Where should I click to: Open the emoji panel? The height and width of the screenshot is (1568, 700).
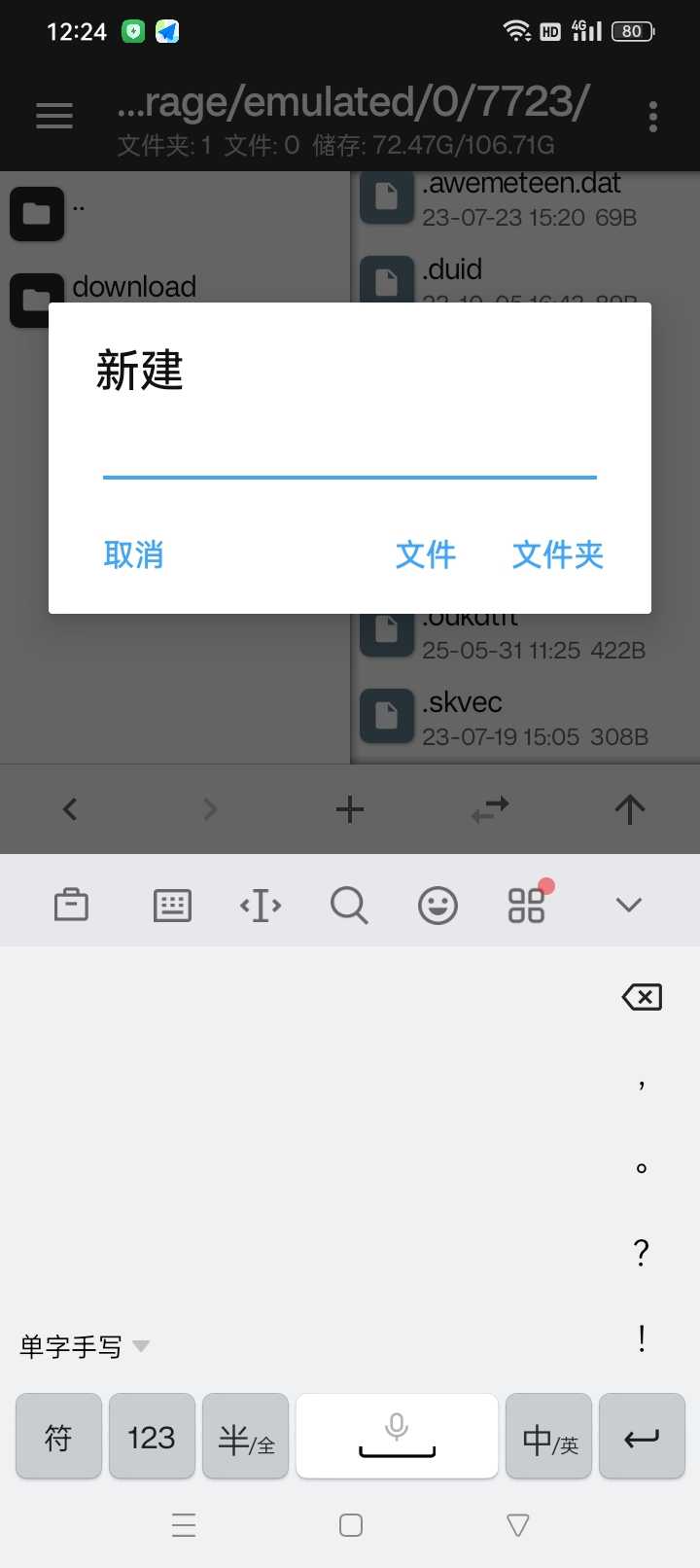click(x=437, y=905)
